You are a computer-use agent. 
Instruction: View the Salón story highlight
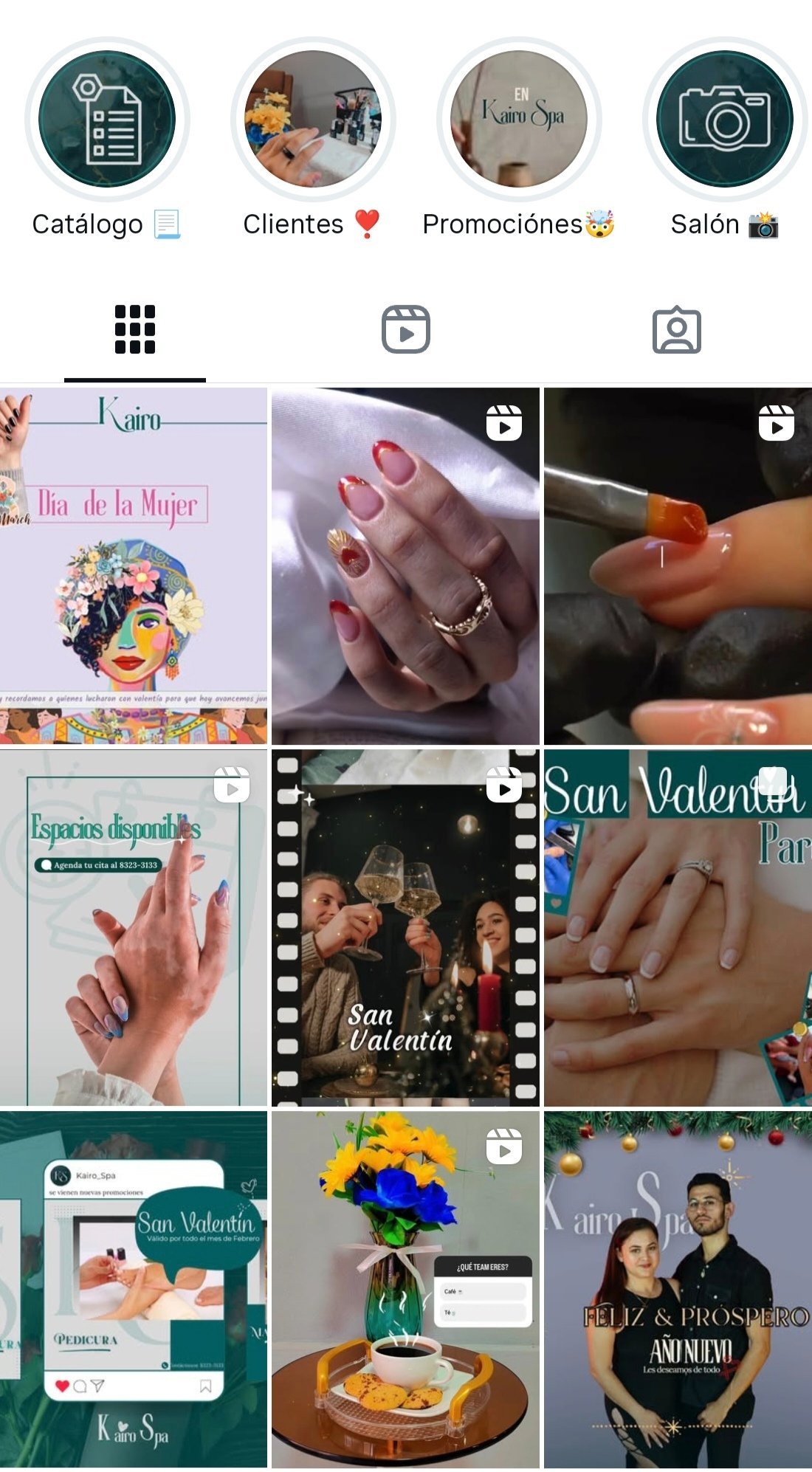pyautogui.click(x=725, y=119)
